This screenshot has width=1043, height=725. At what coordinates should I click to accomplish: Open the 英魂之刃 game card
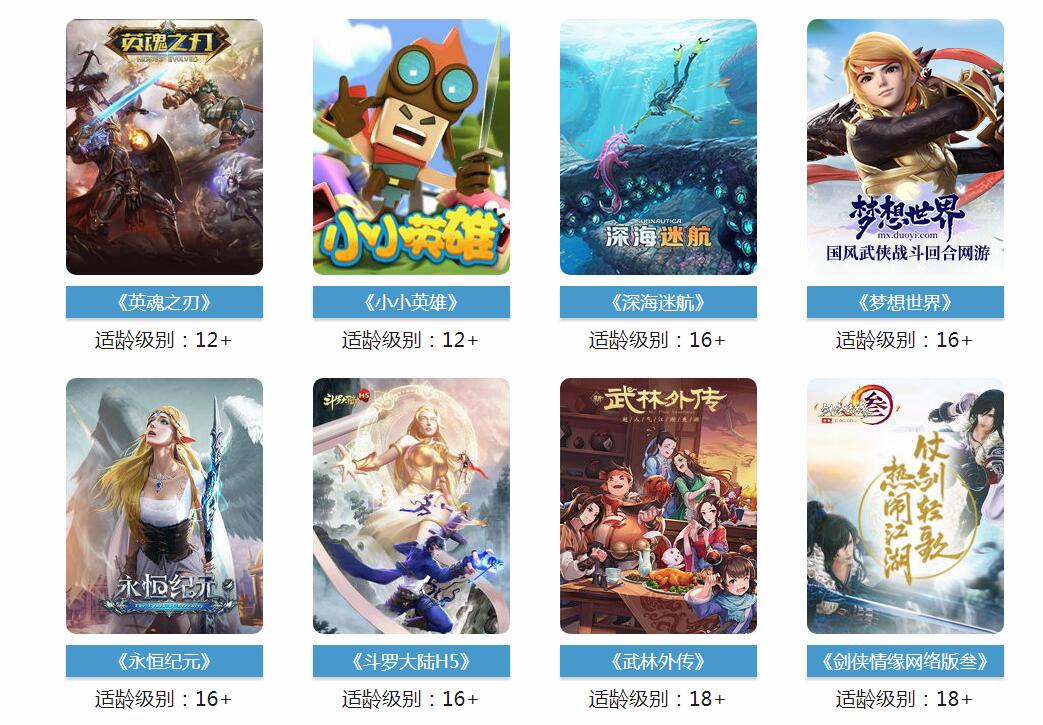164,147
